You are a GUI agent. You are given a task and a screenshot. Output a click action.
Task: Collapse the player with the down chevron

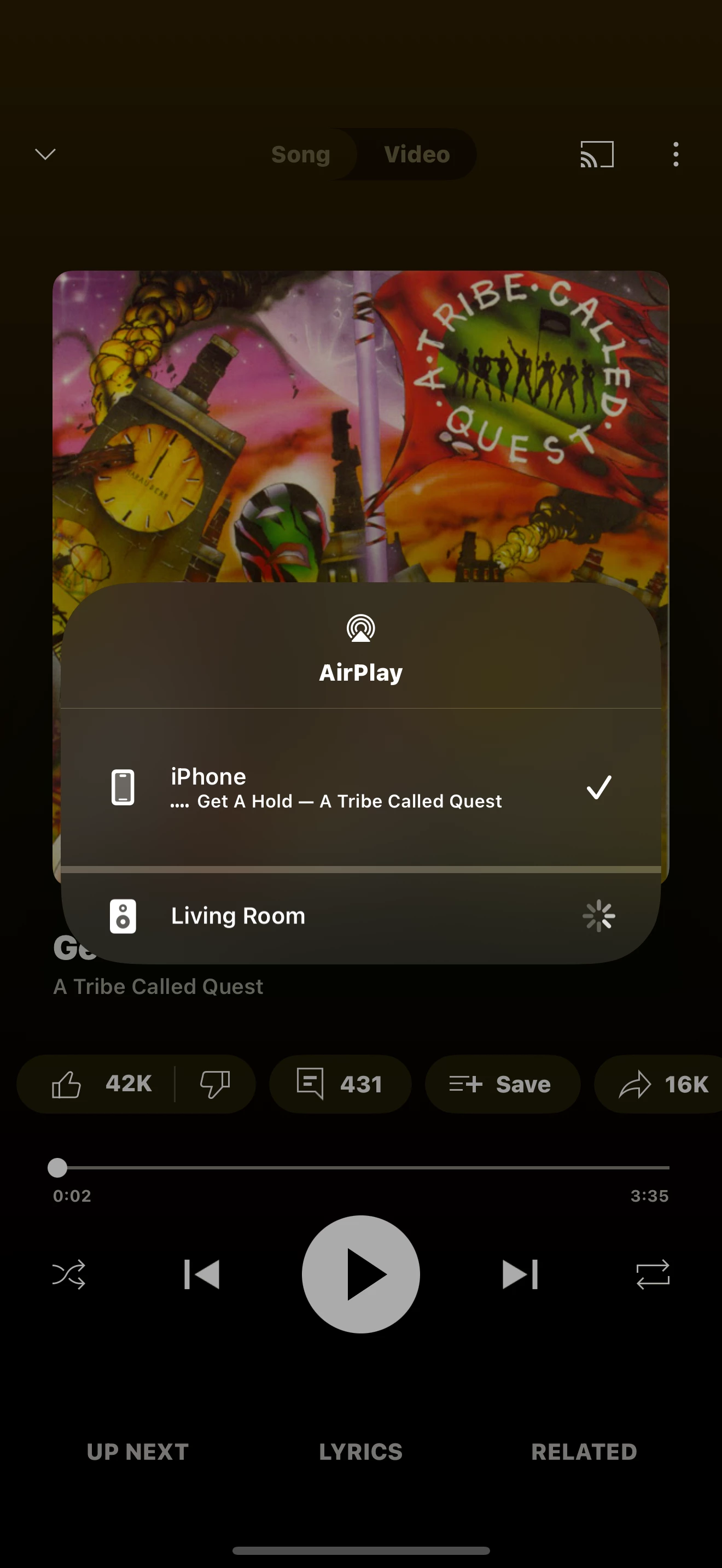pos(45,154)
